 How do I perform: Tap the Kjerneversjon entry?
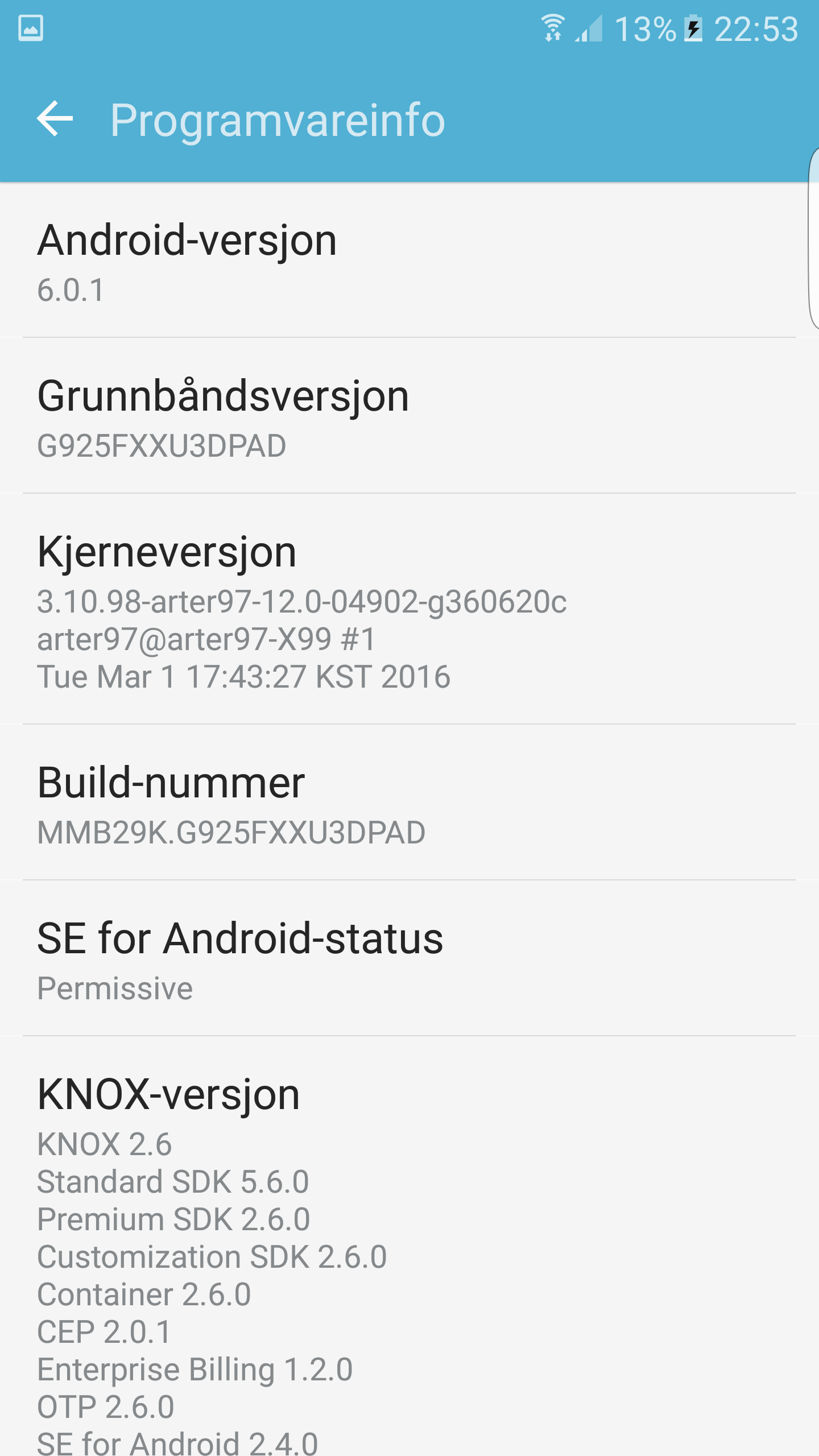coord(409,609)
